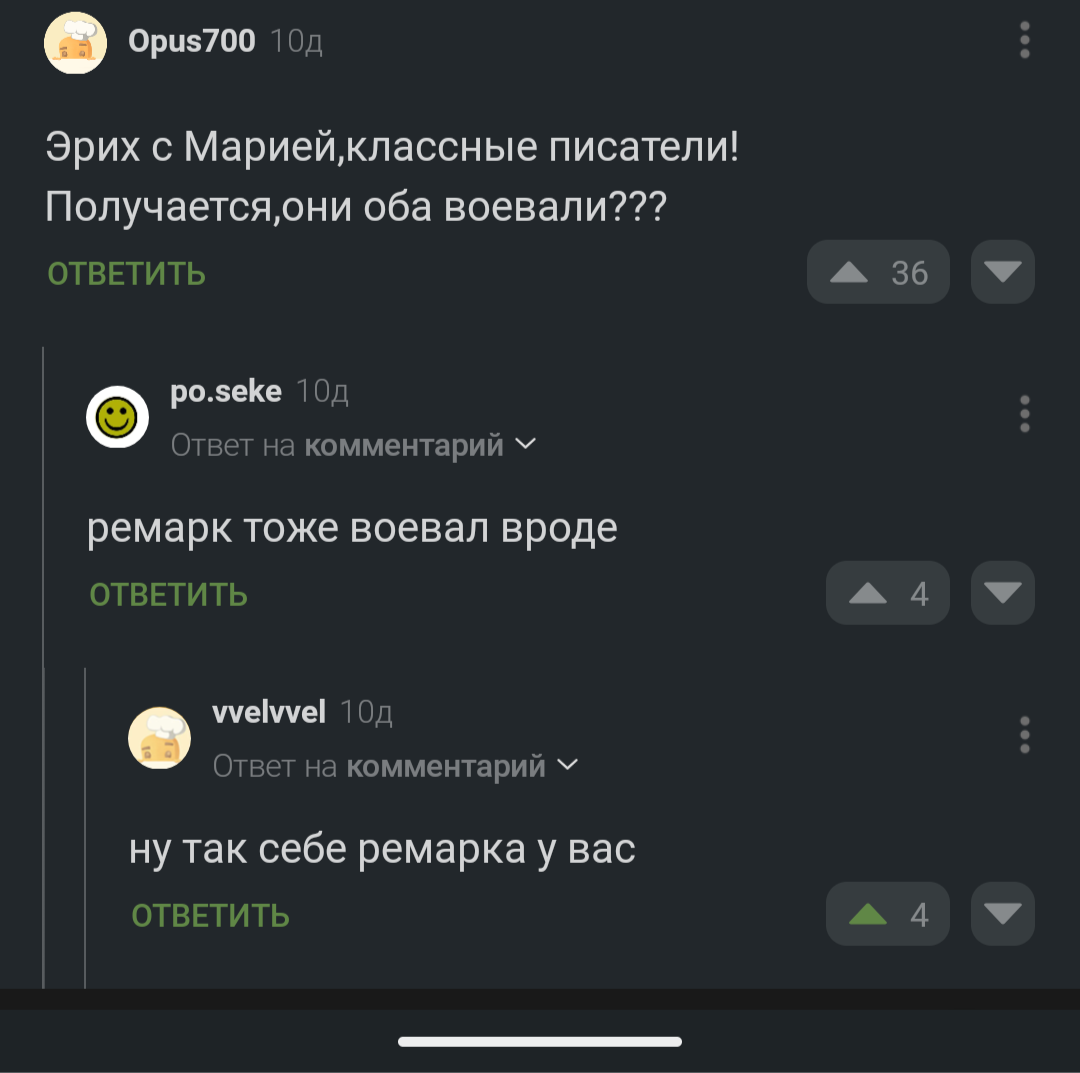Open overflow menu on Opus700's comment
This screenshot has width=1080, height=1073.
click(1024, 40)
